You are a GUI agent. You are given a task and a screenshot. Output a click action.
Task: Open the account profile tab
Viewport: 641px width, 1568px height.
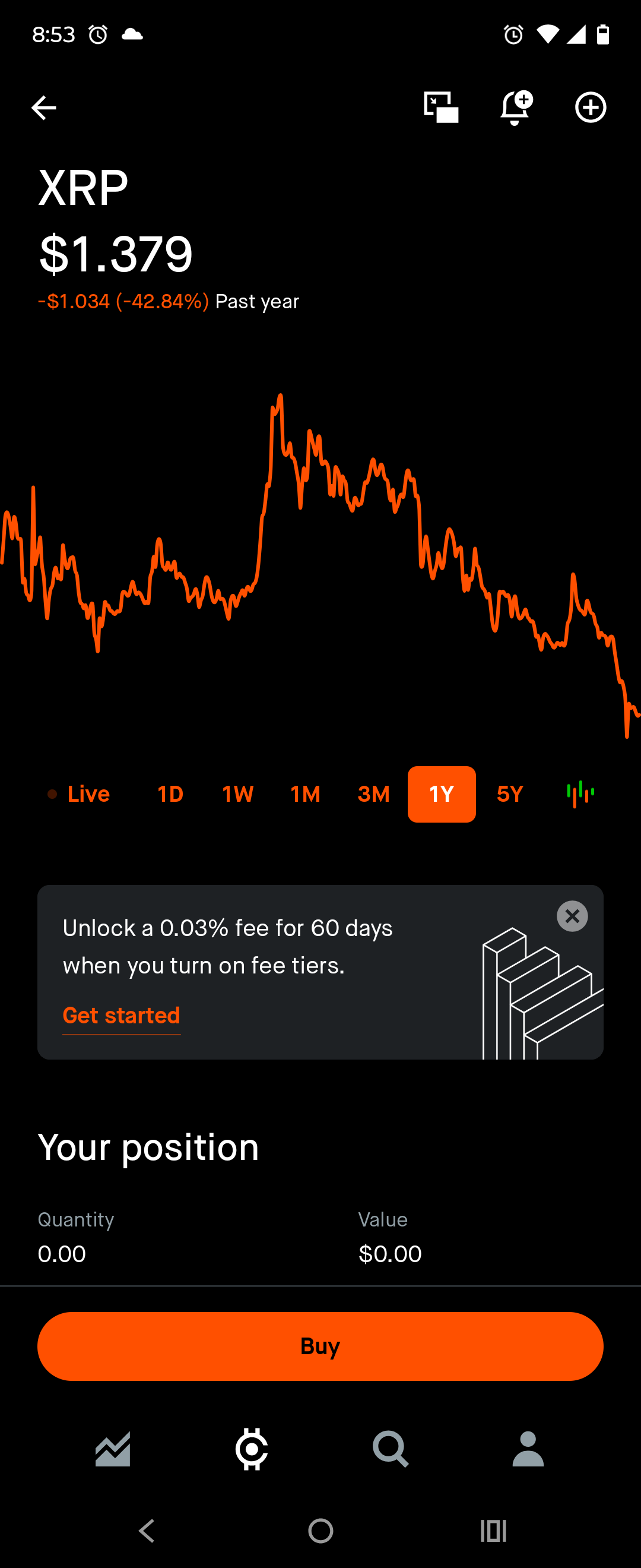click(x=528, y=1449)
